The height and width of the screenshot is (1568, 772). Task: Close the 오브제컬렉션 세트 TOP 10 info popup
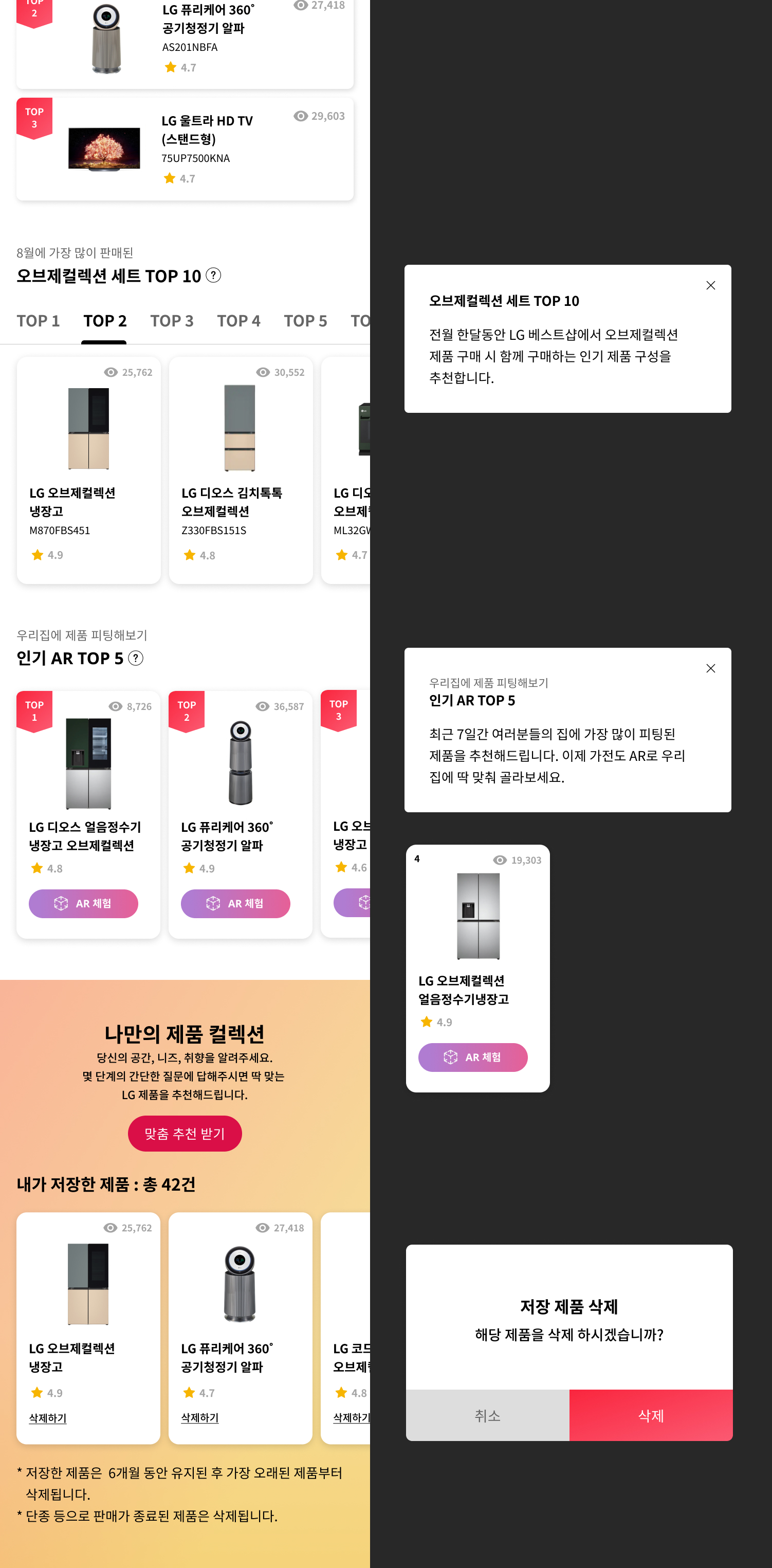(x=710, y=285)
